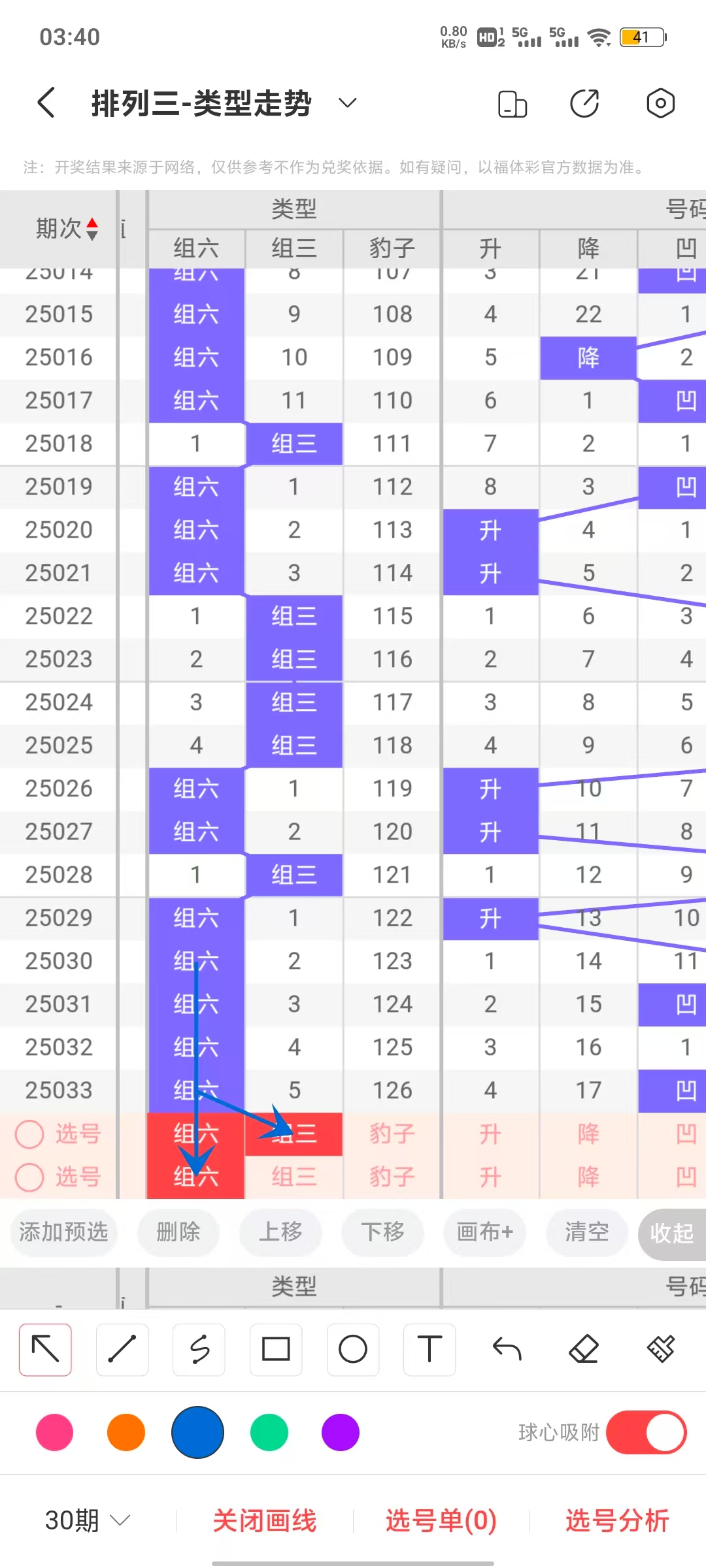
Task: Select the rectangle drawing tool
Action: [x=276, y=1350]
